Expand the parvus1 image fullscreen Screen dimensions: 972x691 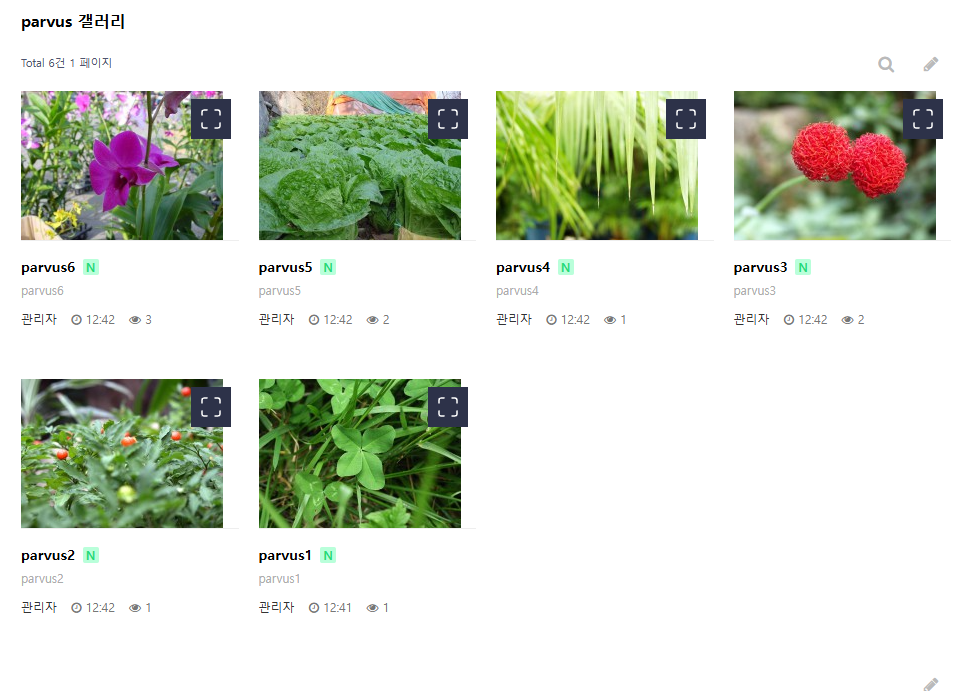point(448,407)
